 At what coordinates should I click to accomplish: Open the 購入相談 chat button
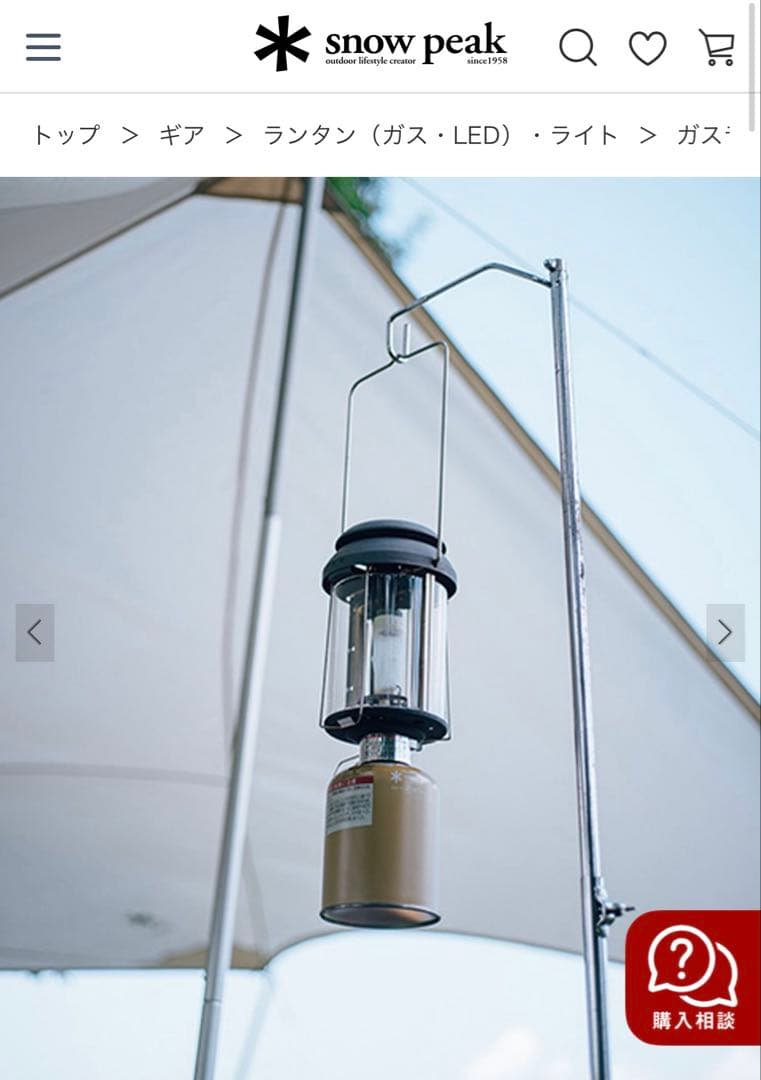[x=693, y=976]
